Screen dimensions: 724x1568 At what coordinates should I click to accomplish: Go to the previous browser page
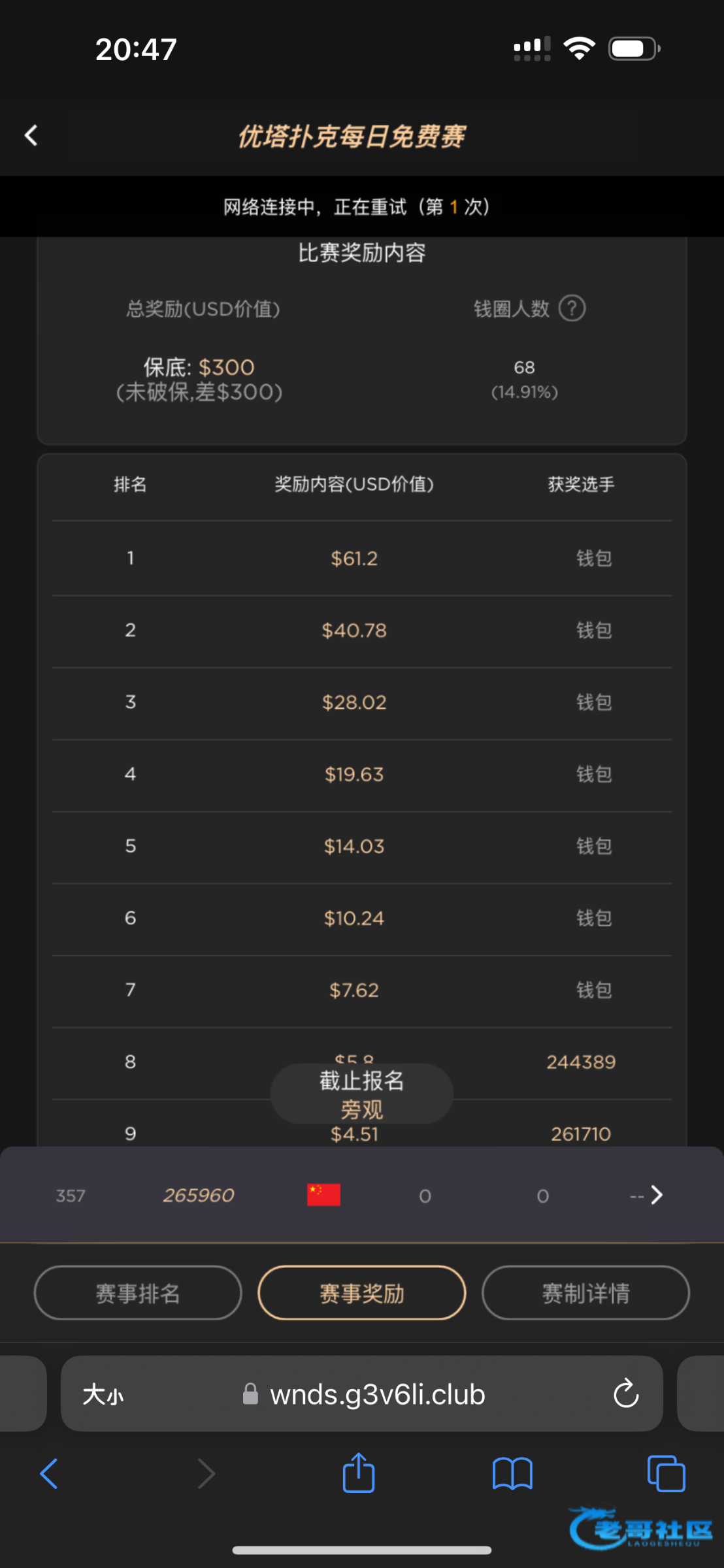[x=49, y=1474]
